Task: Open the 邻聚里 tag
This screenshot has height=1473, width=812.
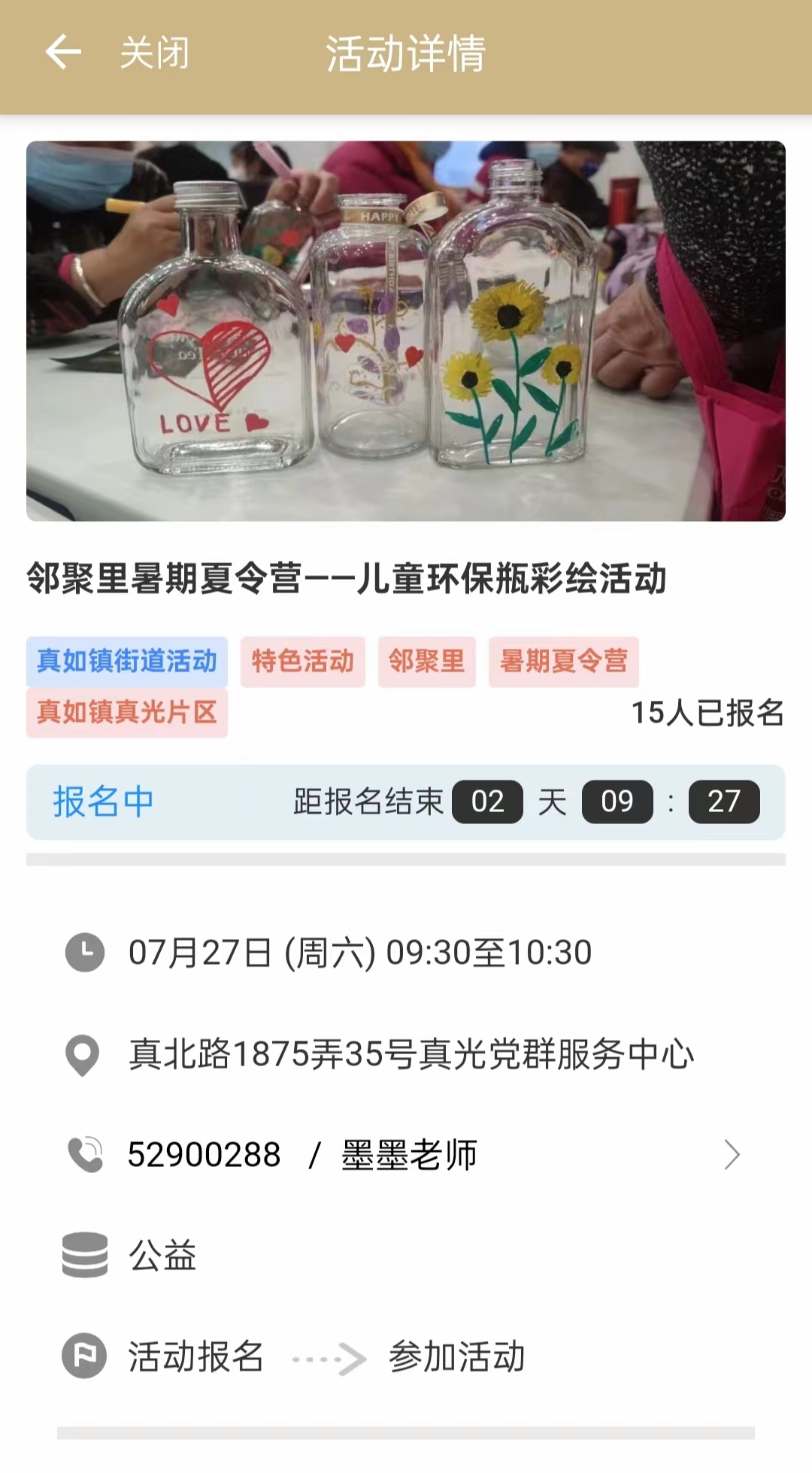Action: (x=426, y=662)
